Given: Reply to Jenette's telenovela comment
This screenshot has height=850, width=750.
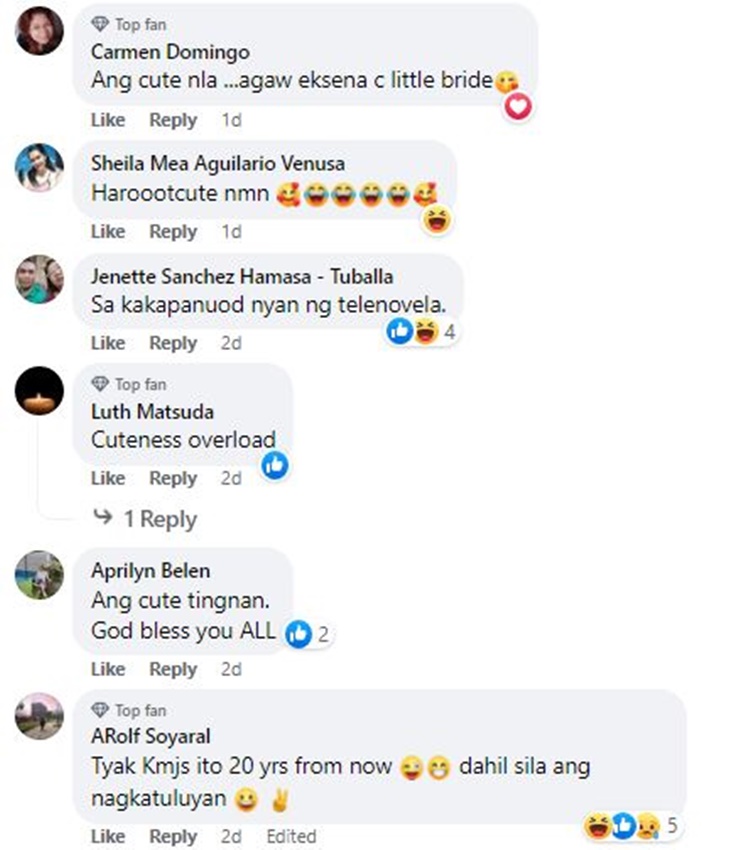Looking at the screenshot, I should click(x=173, y=343).
